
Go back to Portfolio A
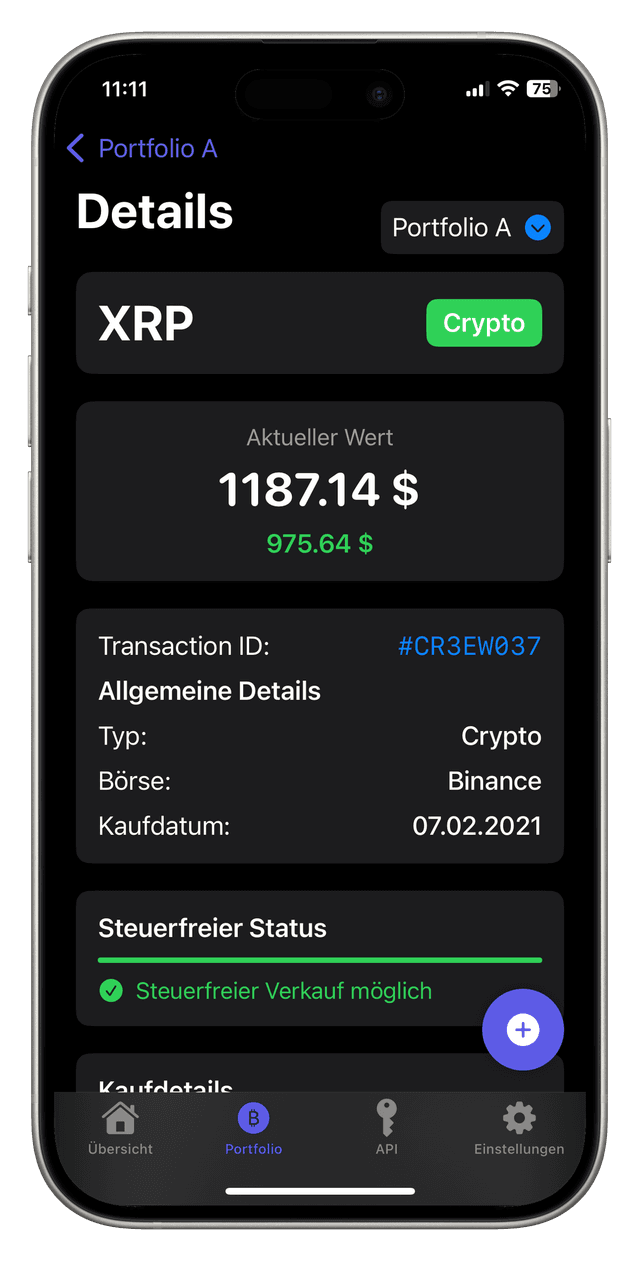[x=141, y=149]
